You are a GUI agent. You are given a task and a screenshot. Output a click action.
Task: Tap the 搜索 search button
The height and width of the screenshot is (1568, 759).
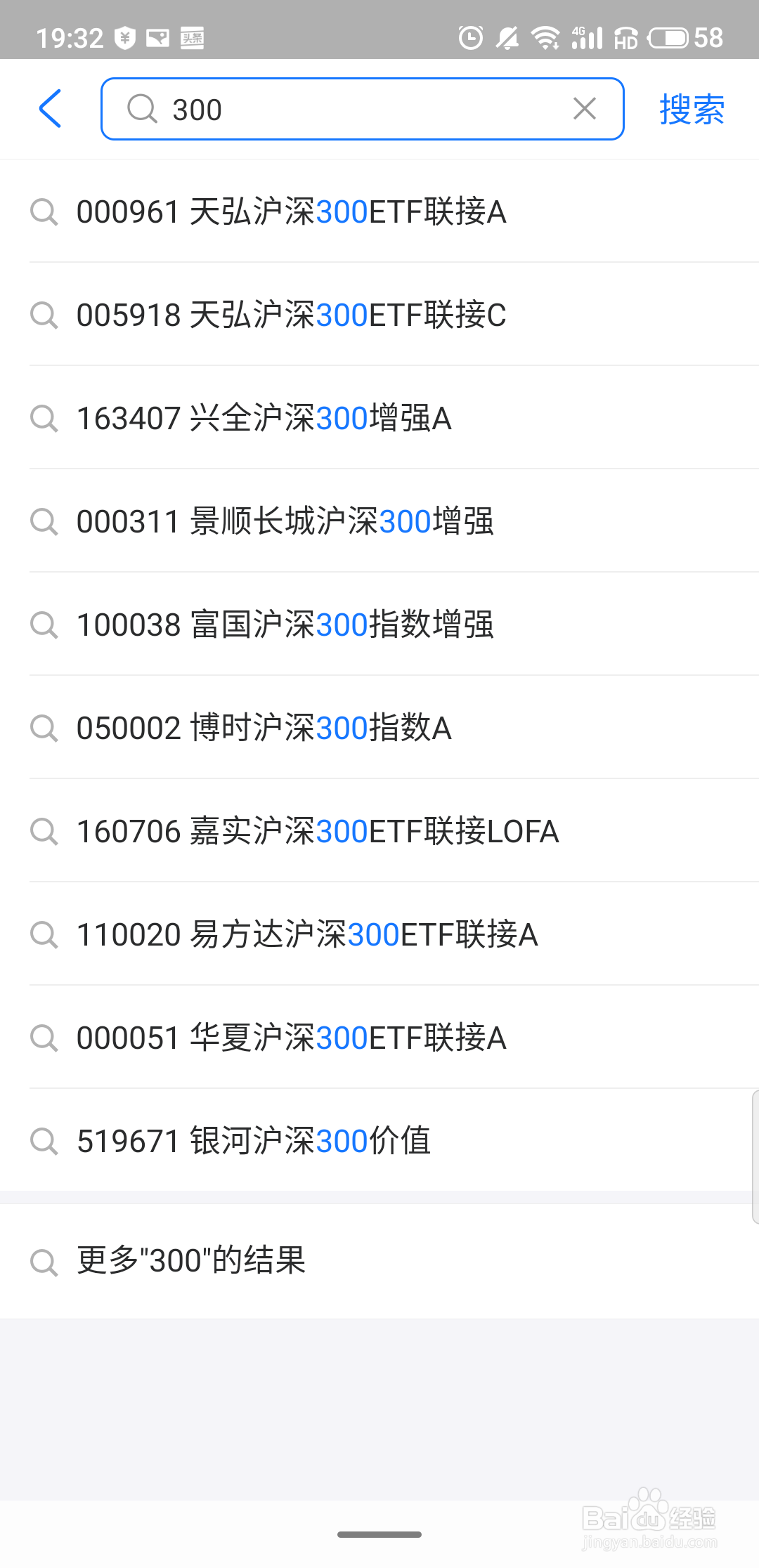692,109
